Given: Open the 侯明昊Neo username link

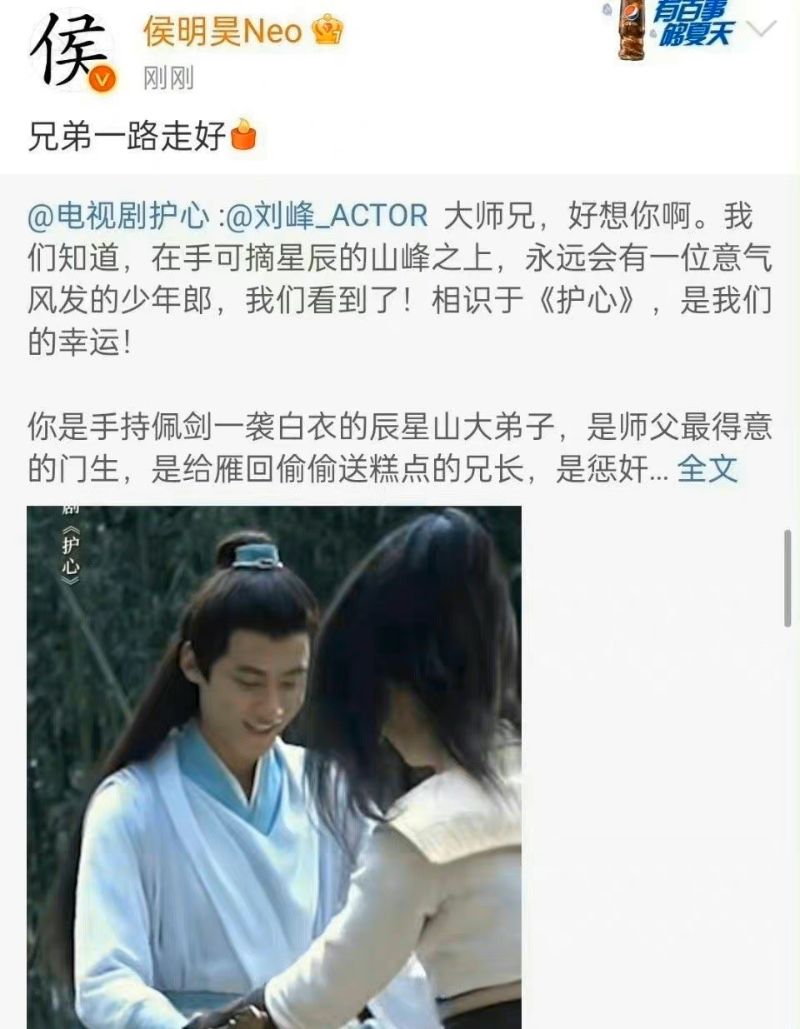Looking at the screenshot, I should pos(222,32).
